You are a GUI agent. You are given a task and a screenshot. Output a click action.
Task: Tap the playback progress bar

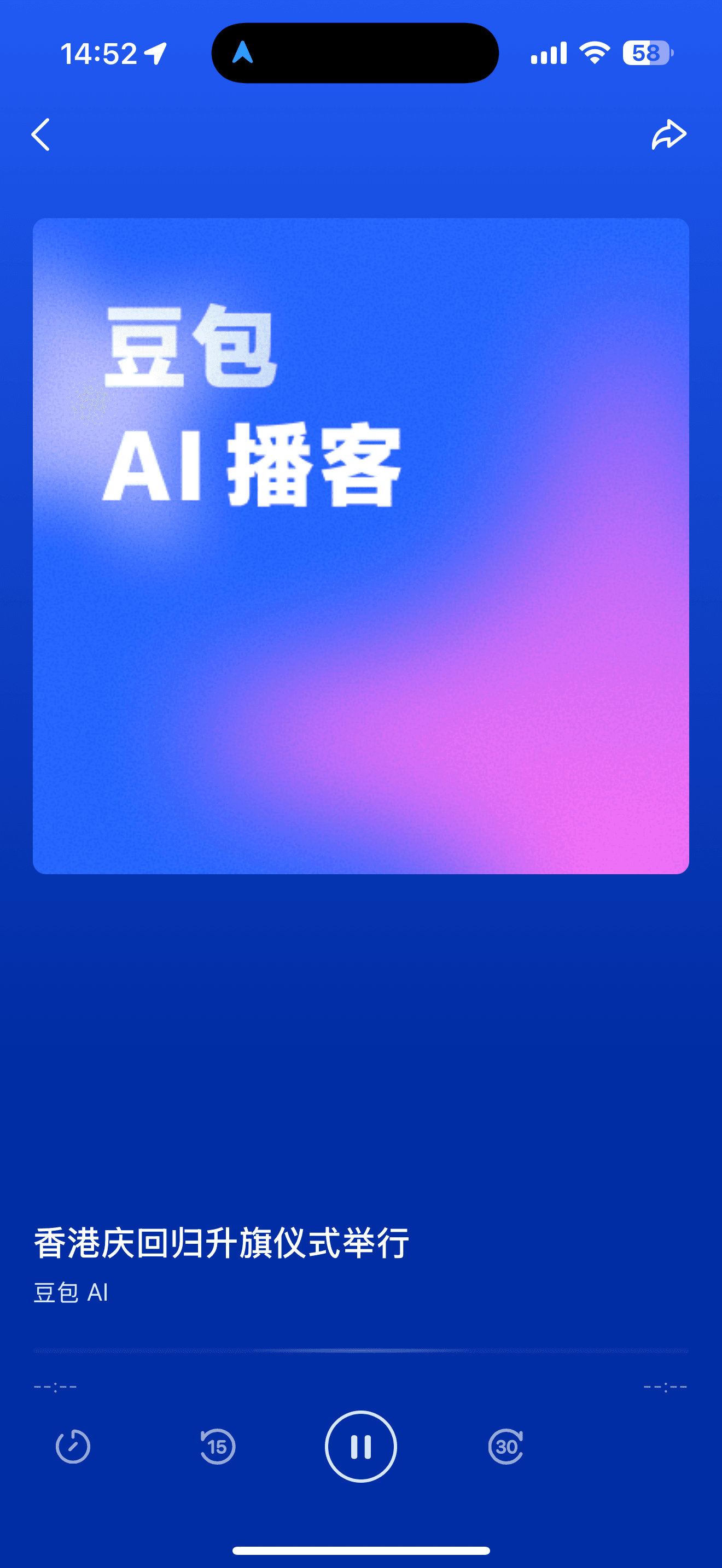tap(360, 1351)
